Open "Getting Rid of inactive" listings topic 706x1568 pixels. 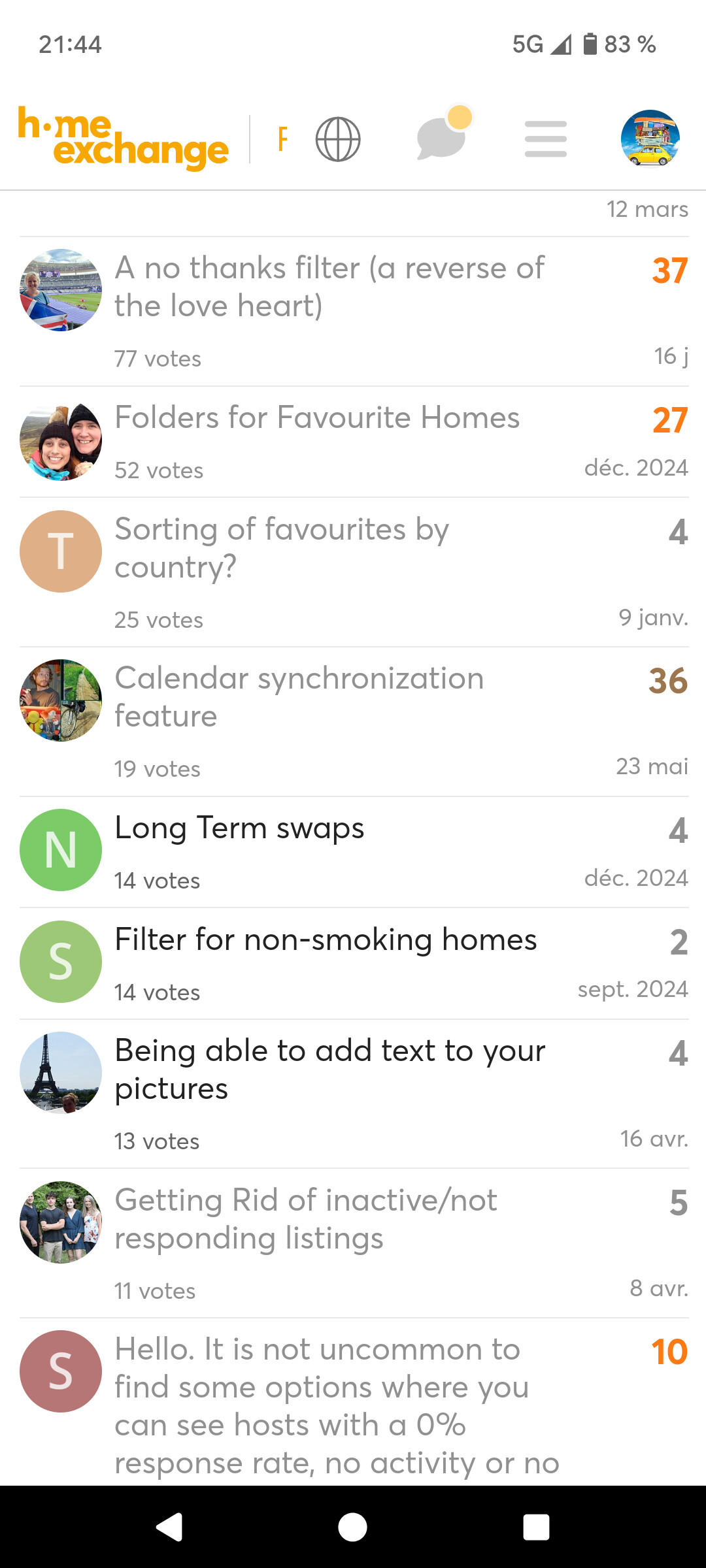pos(306,1218)
